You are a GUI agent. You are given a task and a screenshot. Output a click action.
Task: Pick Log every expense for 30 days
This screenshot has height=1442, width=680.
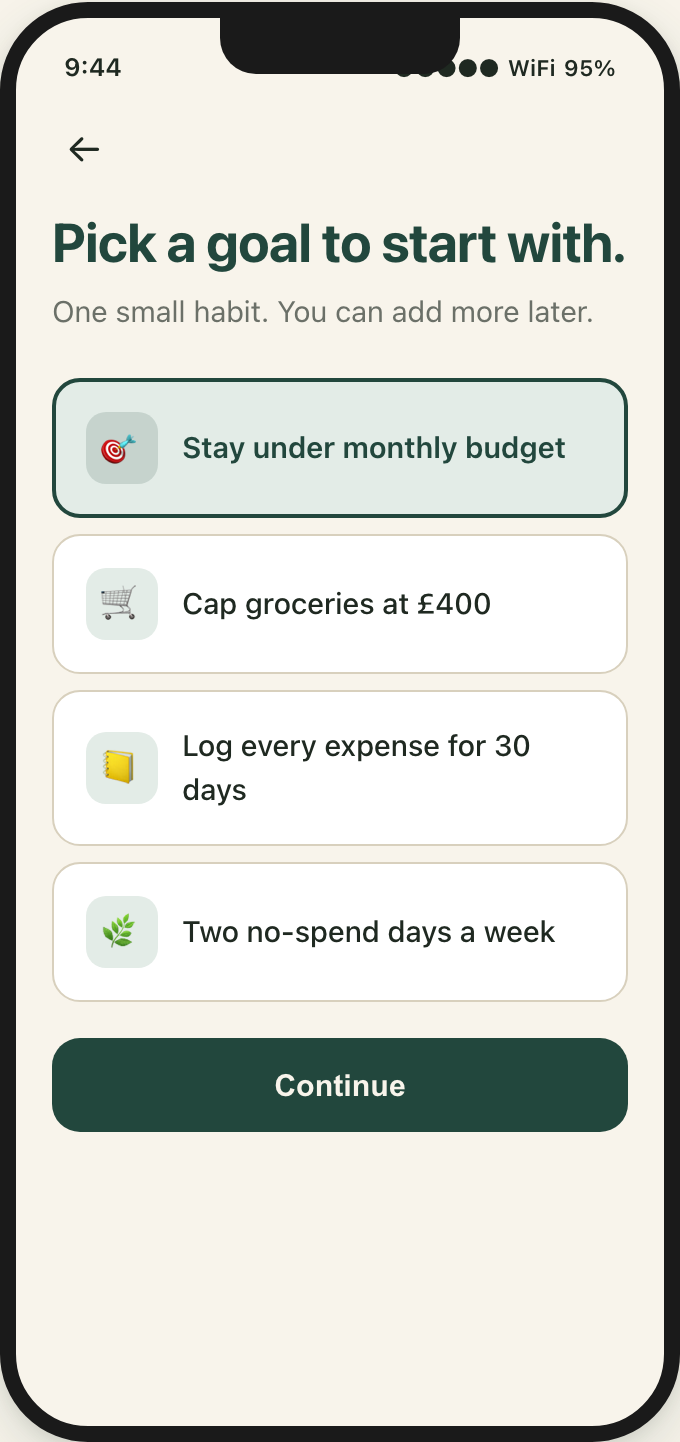340,768
